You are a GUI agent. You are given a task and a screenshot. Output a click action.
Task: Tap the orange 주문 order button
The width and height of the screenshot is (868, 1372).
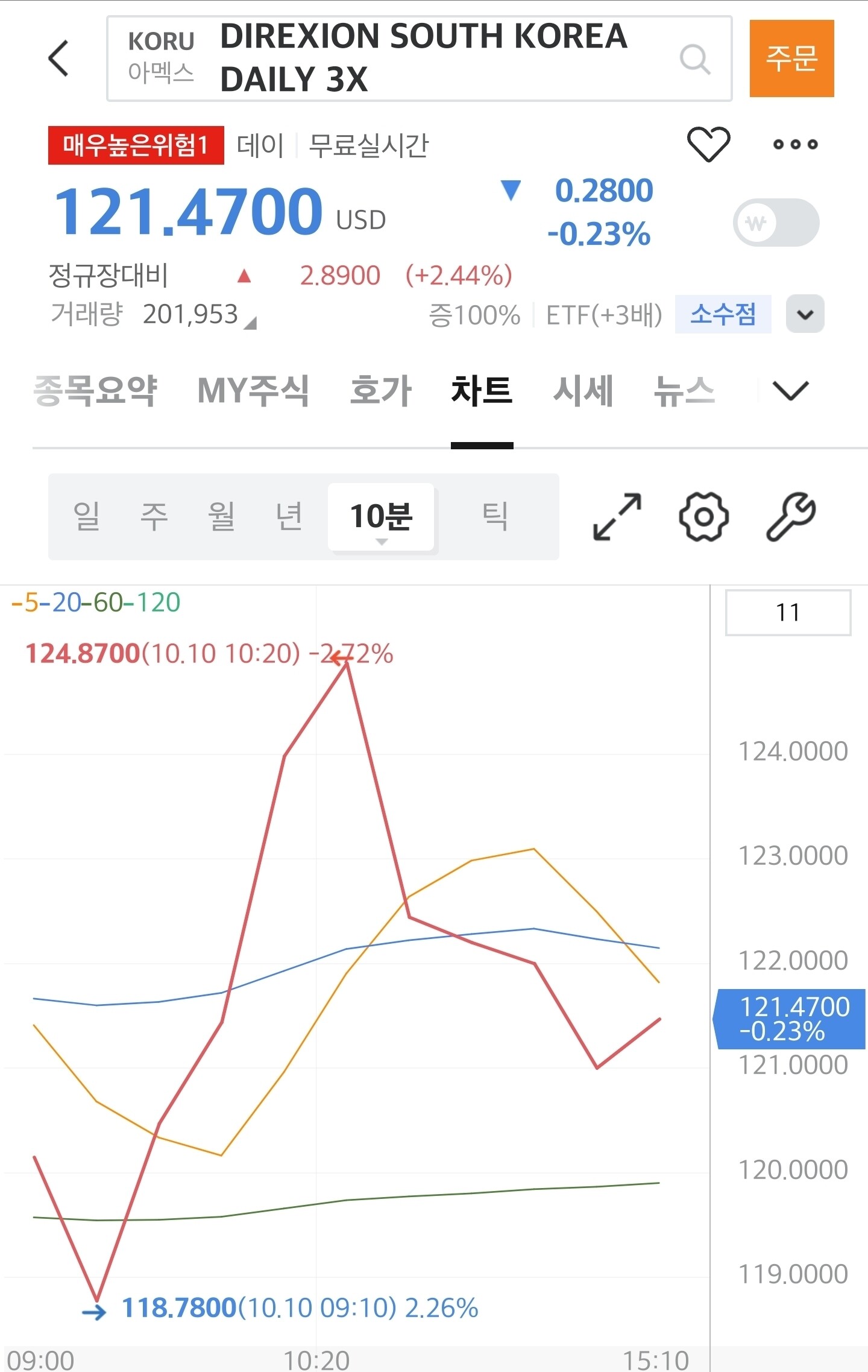[791, 58]
